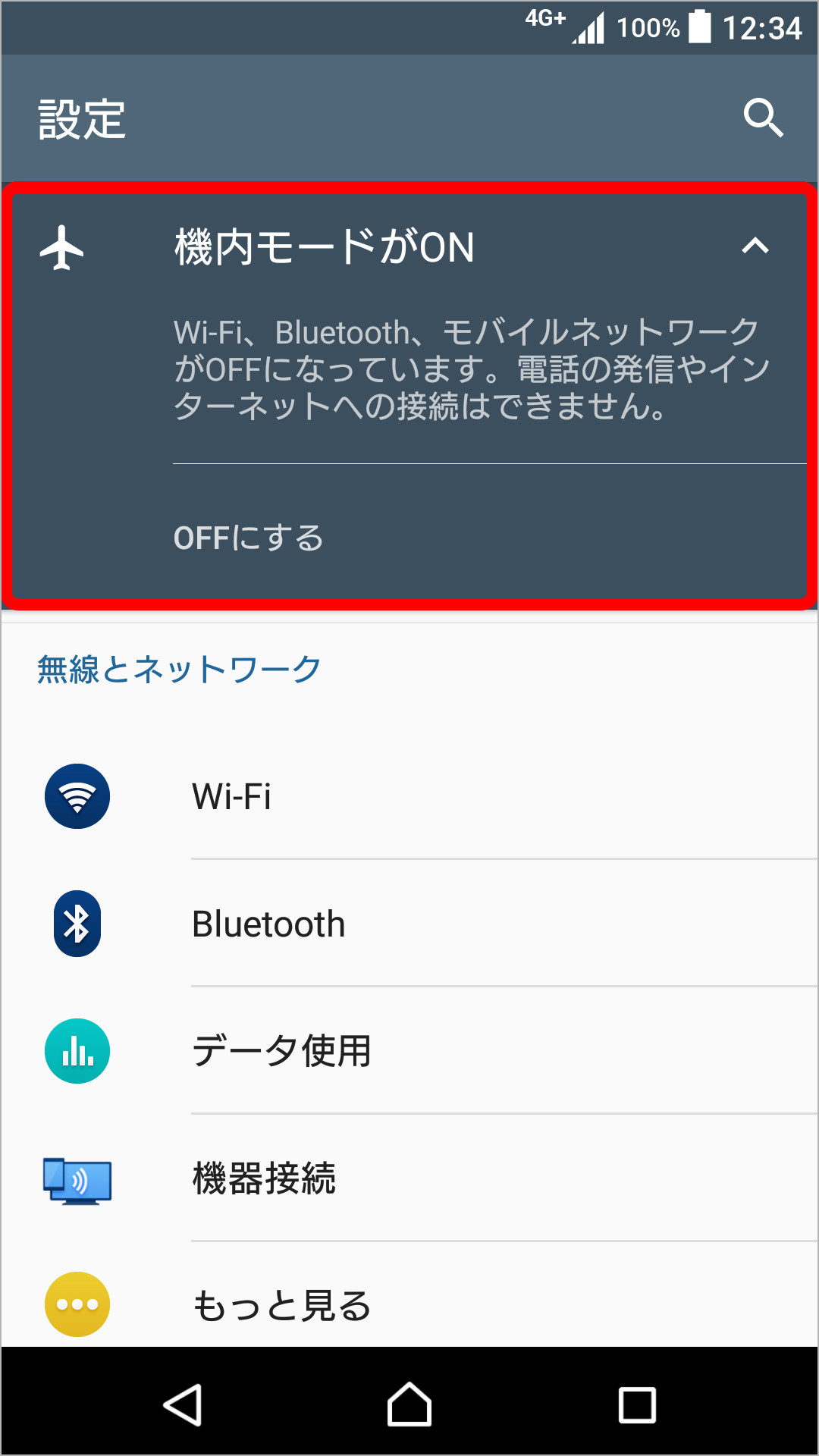This screenshot has height=1456, width=819.
Task: Tap the search magnifier icon
Action: click(764, 118)
